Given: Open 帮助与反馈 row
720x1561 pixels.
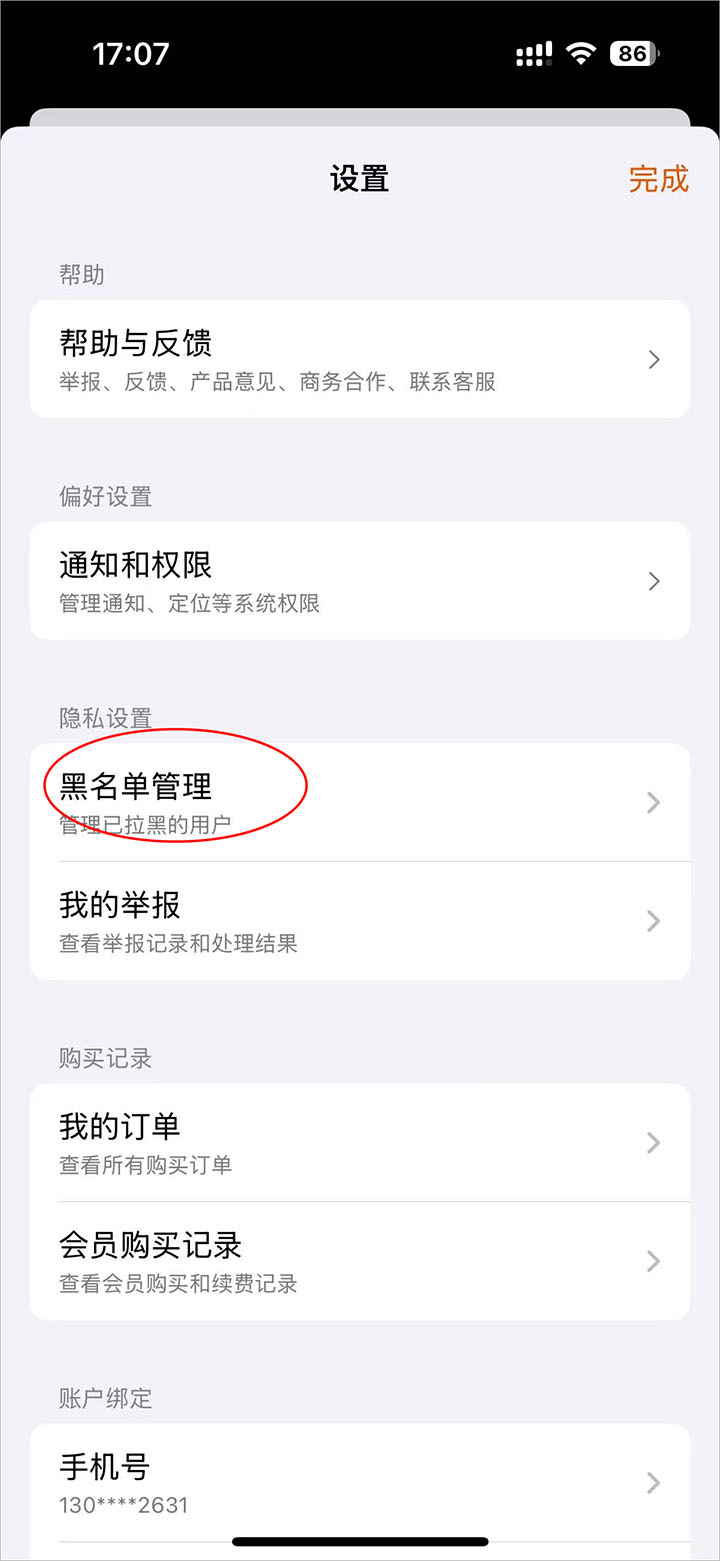Looking at the screenshot, I should pyautogui.click(x=360, y=359).
